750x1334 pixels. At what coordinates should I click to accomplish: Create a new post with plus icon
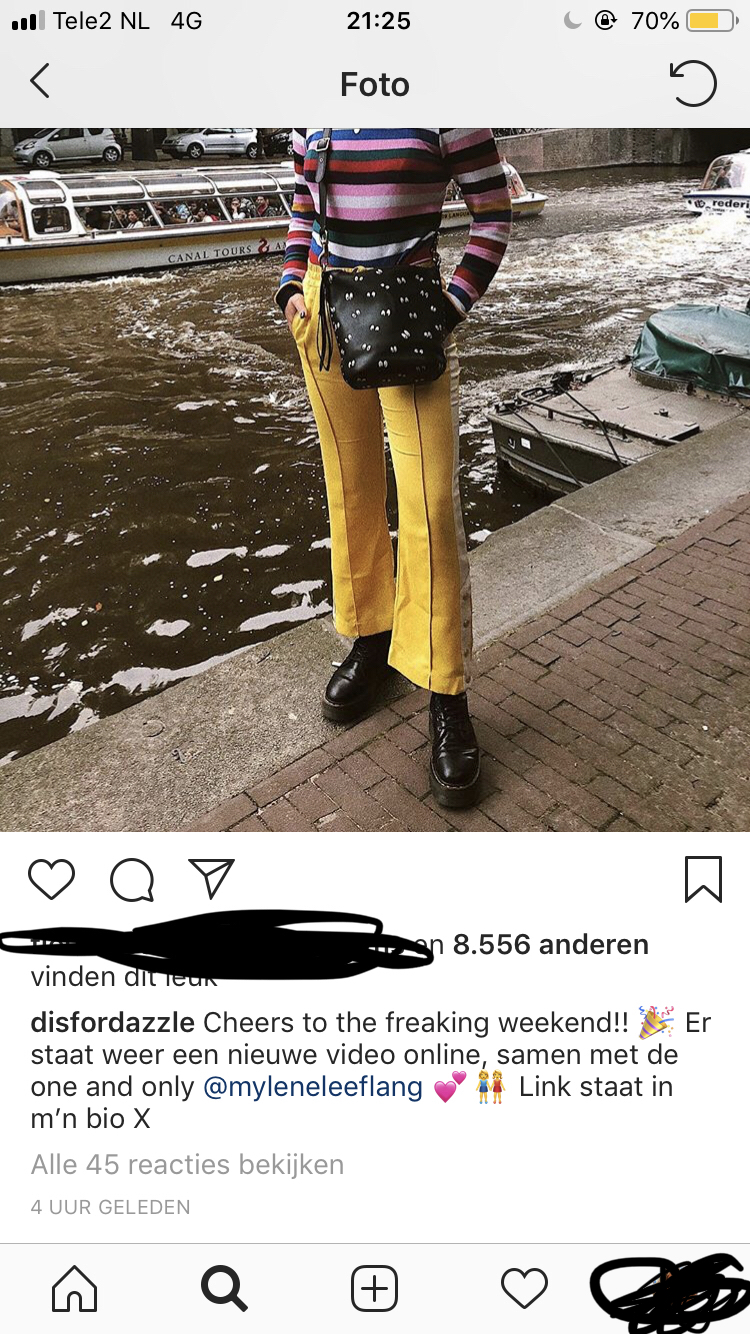[375, 1288]
